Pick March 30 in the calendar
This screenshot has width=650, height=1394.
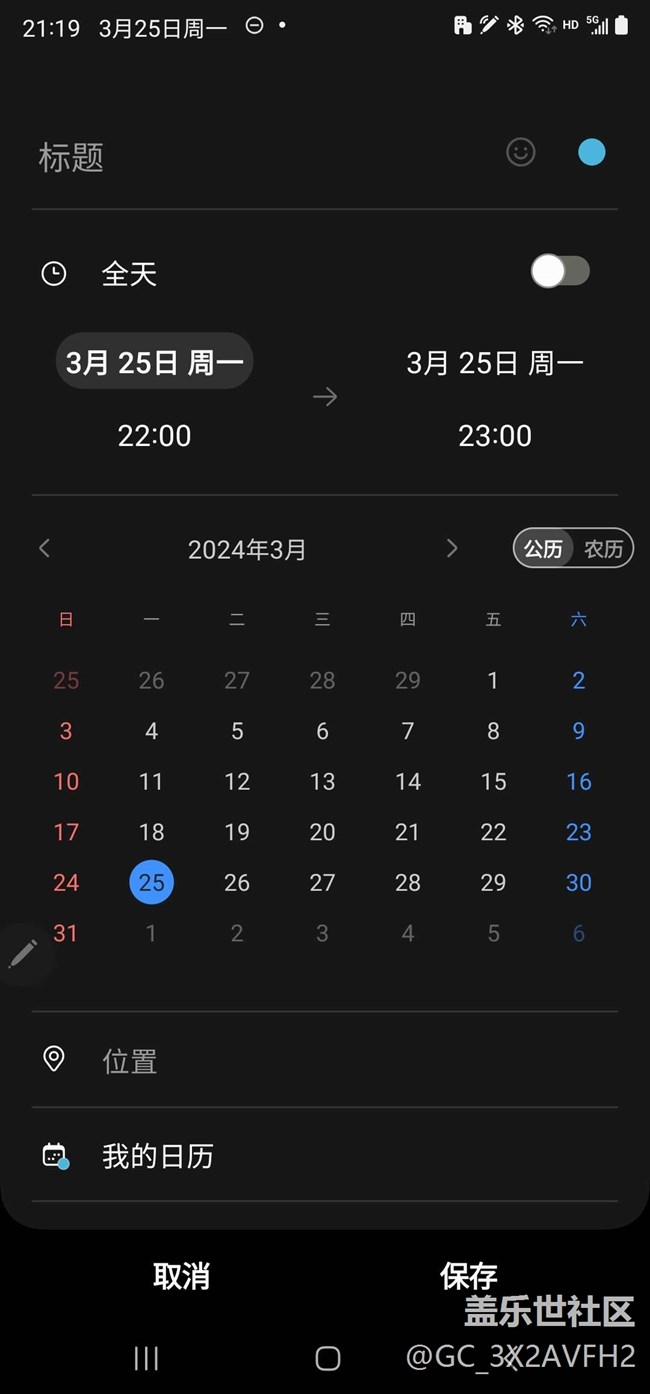(x=579, y=883)
